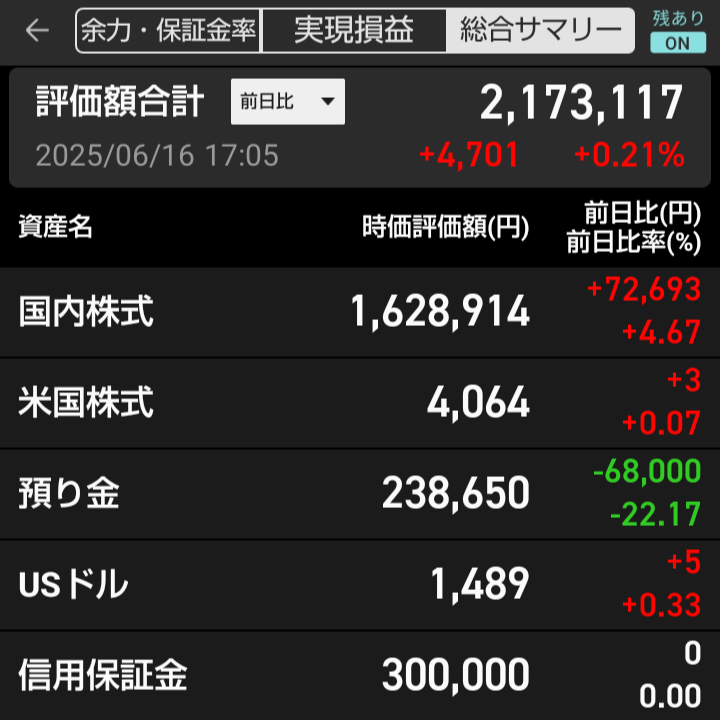View 預り金 details
Image resolution: width=720 pixels, height=720 pixels.
pyautogui.click(x=360, y=494)
